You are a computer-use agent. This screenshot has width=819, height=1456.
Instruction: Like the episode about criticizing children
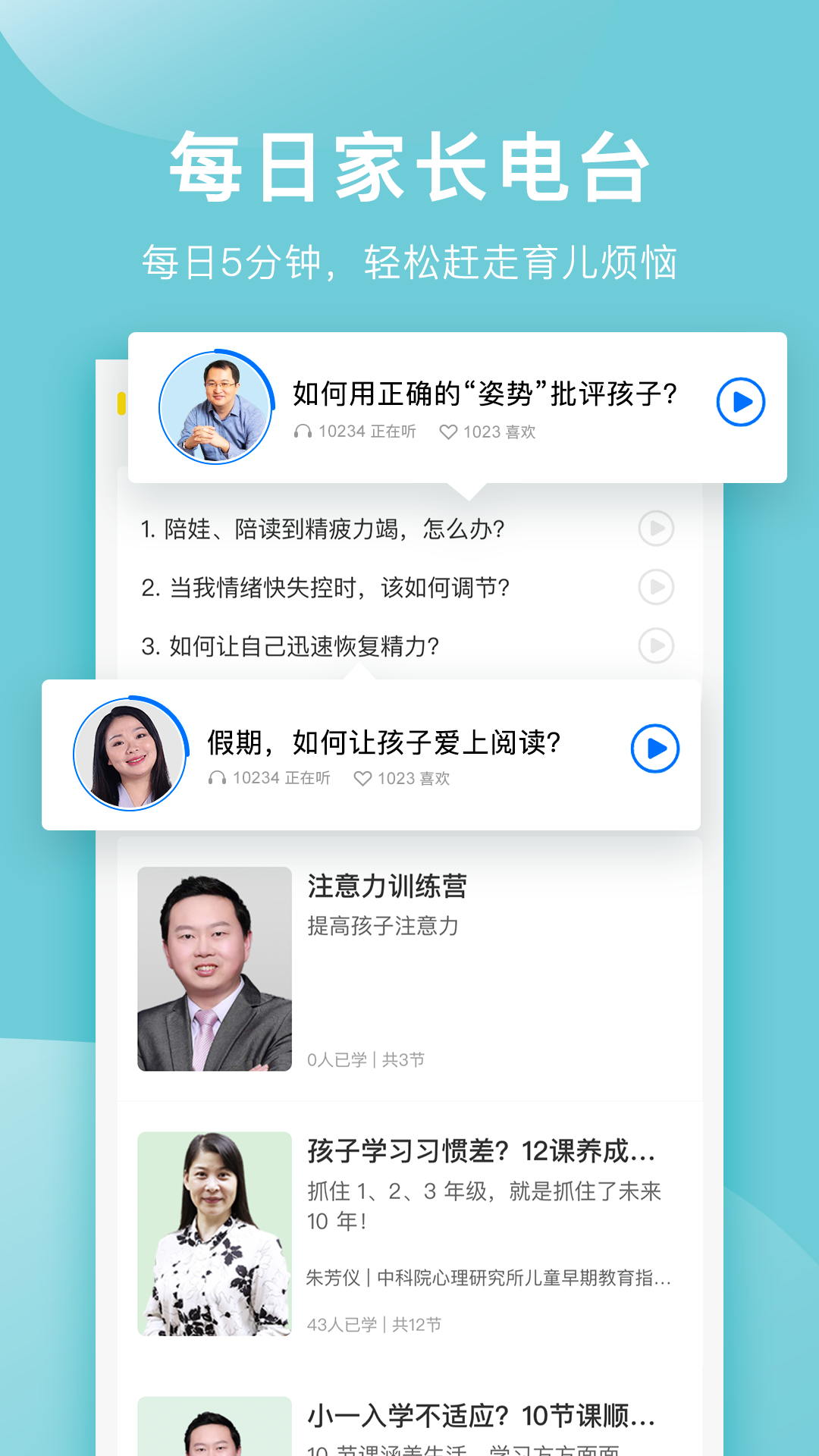[x=447, y=431]
